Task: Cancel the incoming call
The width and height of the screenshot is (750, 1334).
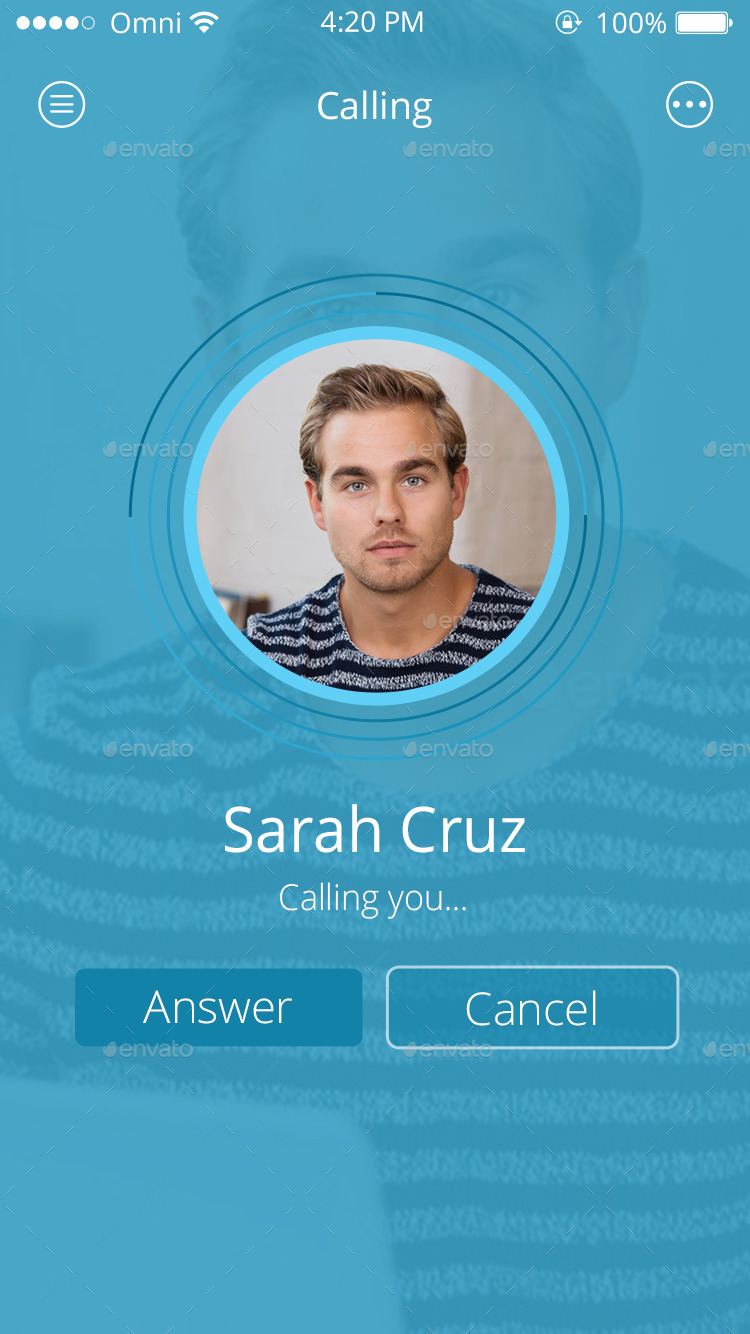Action: [x=532, y=1007]
